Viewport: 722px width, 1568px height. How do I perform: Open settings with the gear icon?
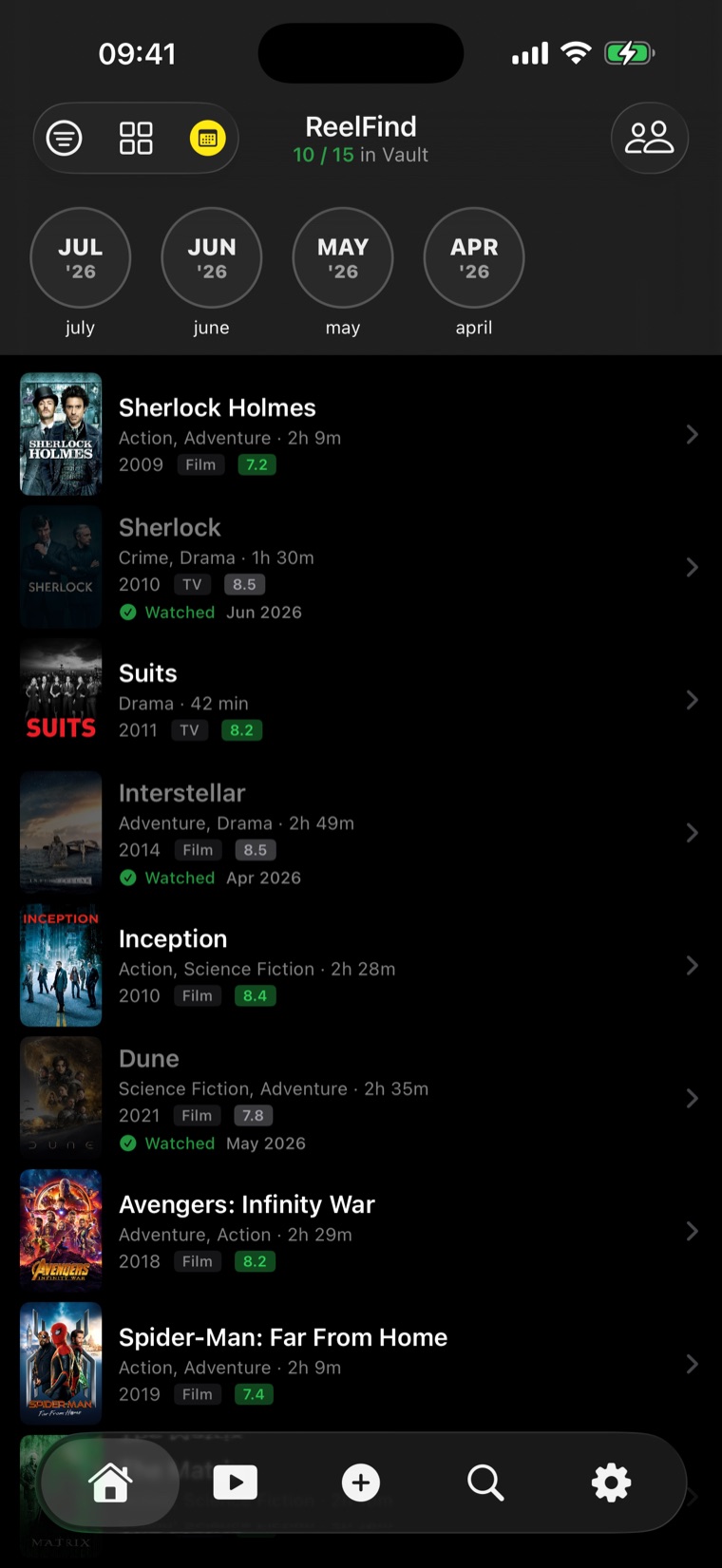[611, 1483]
